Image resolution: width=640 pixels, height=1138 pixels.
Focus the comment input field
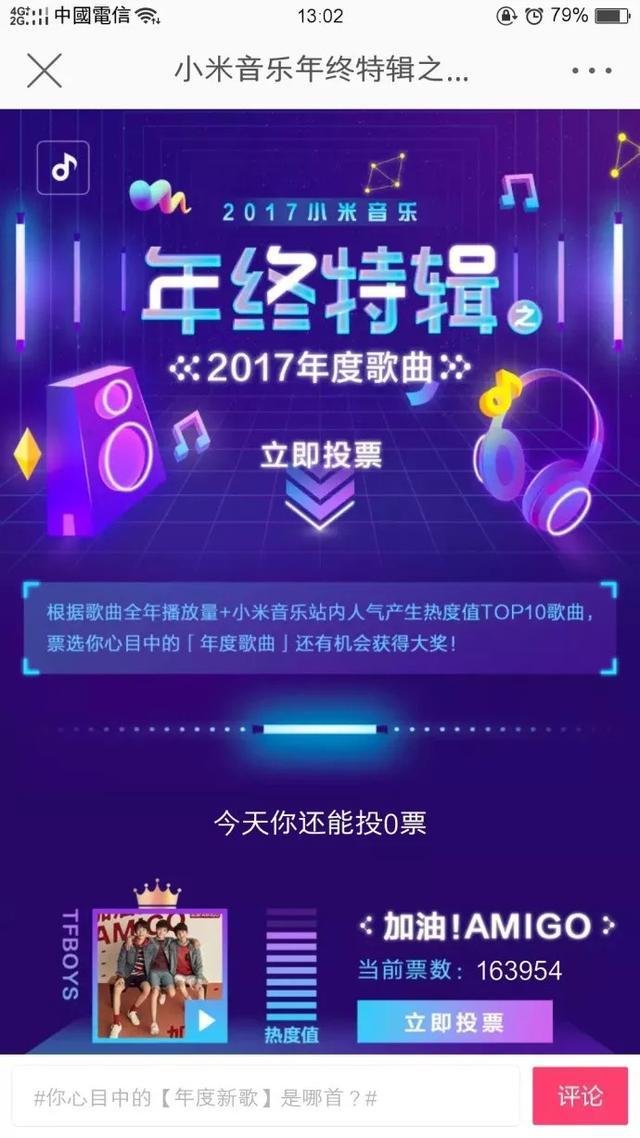click(x=265, y=1097)
